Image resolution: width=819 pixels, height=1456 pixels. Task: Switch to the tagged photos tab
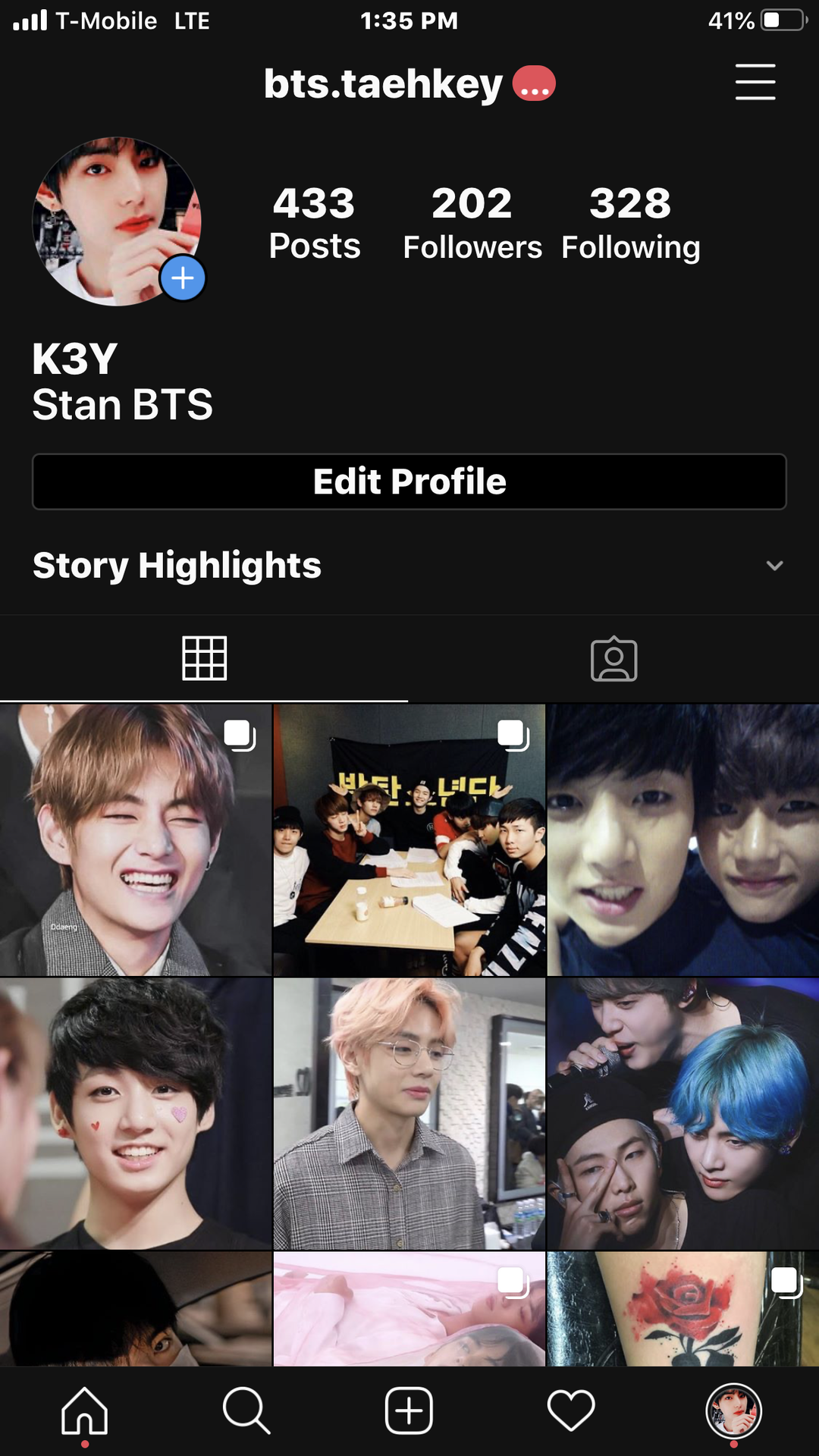[x=613, y=658]
